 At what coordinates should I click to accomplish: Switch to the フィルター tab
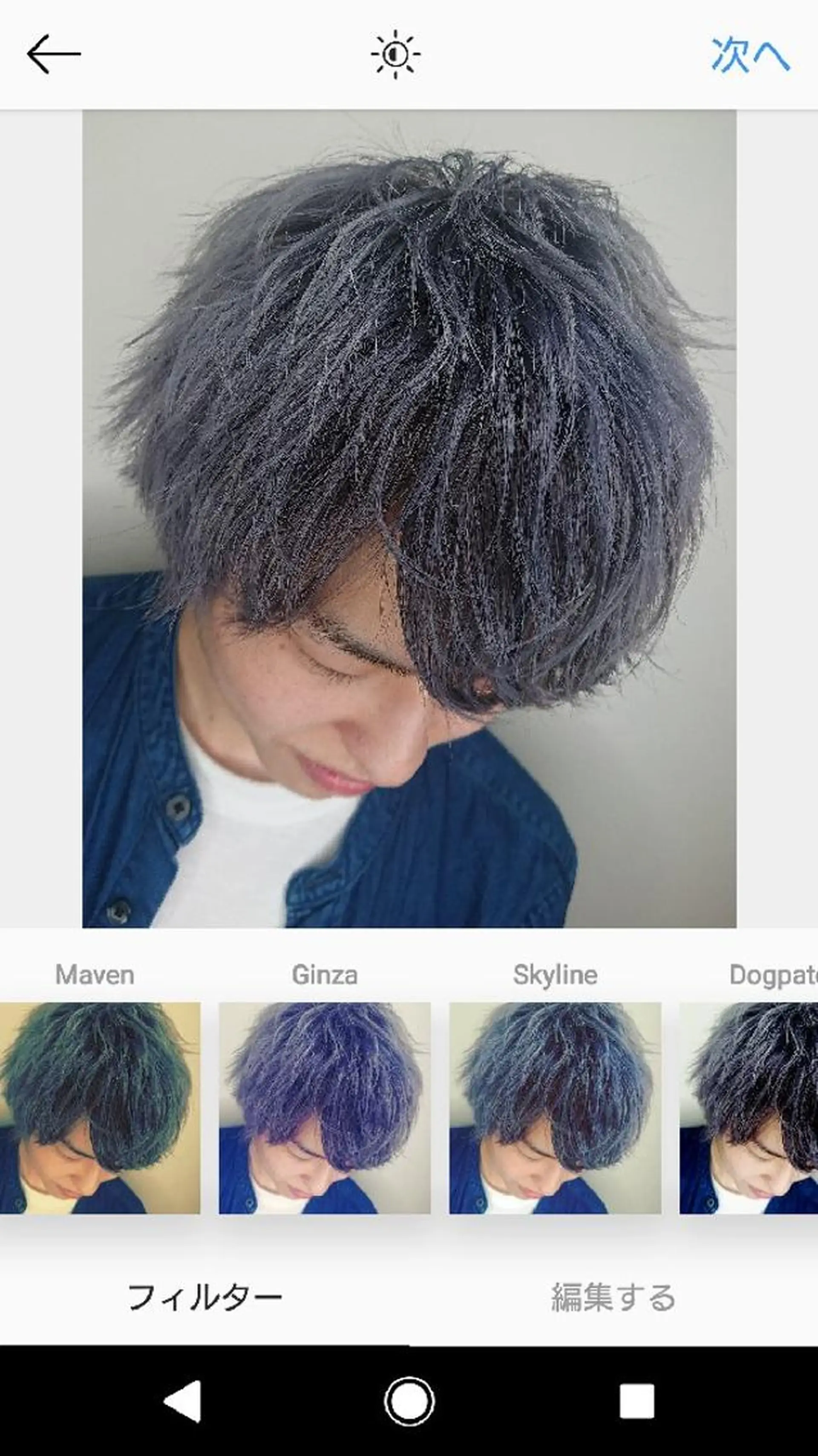click(204, 1298)
